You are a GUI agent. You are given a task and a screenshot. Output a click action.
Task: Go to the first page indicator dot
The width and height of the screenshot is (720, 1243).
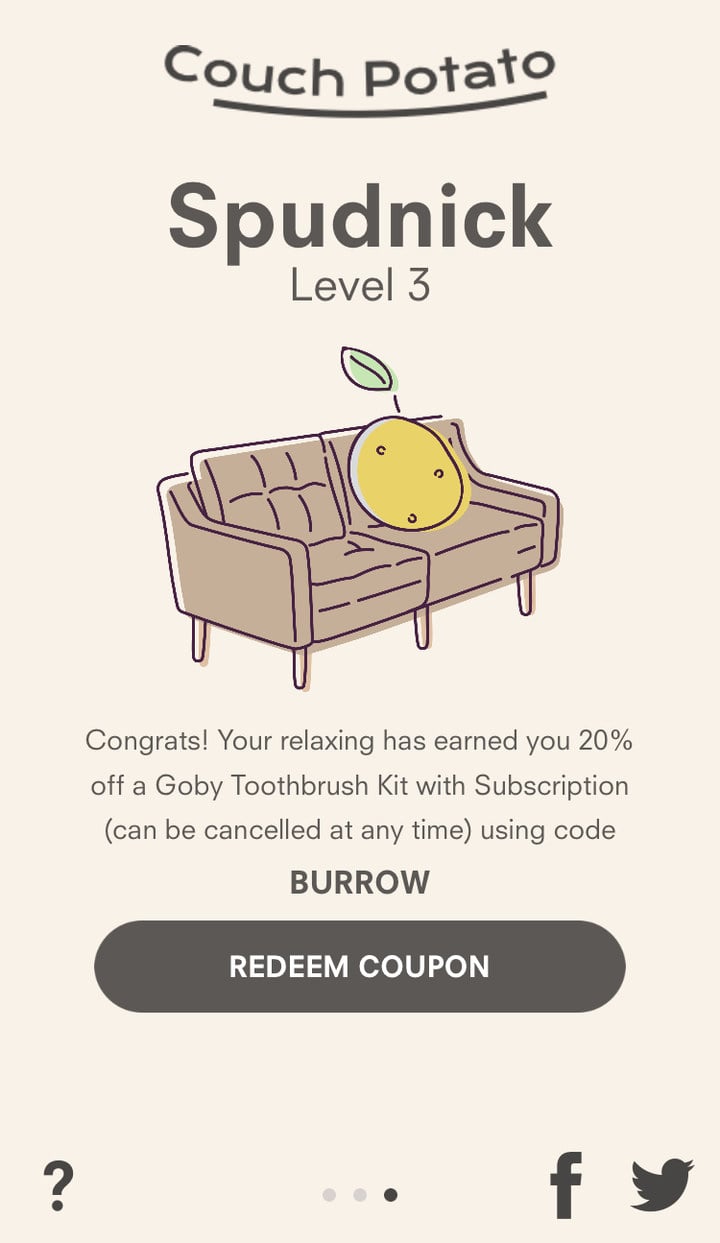coord(329,1194)
